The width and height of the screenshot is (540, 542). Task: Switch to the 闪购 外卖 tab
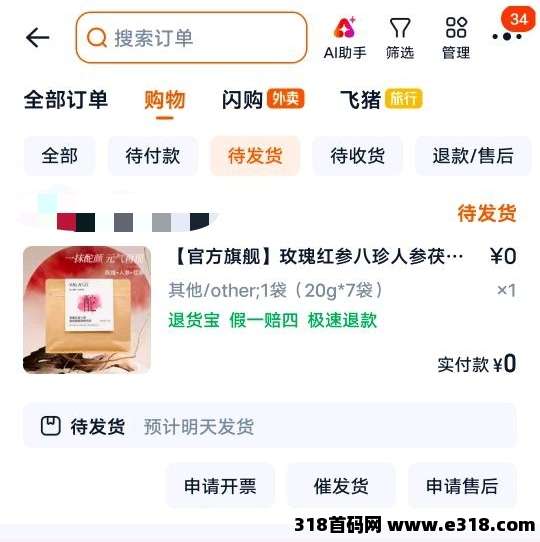point(263,100)
